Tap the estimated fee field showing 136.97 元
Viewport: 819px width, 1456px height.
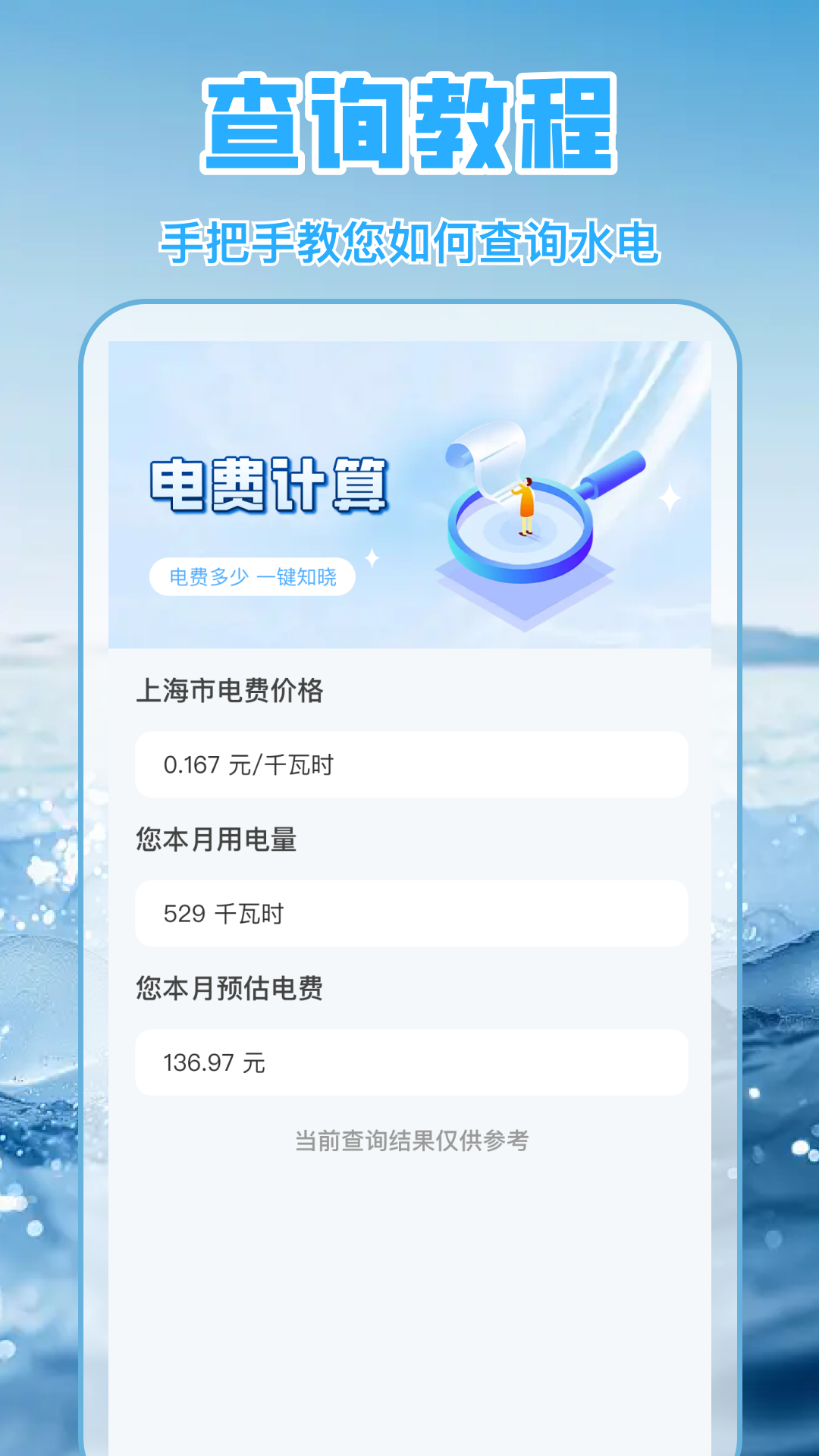pos(412,1063)
